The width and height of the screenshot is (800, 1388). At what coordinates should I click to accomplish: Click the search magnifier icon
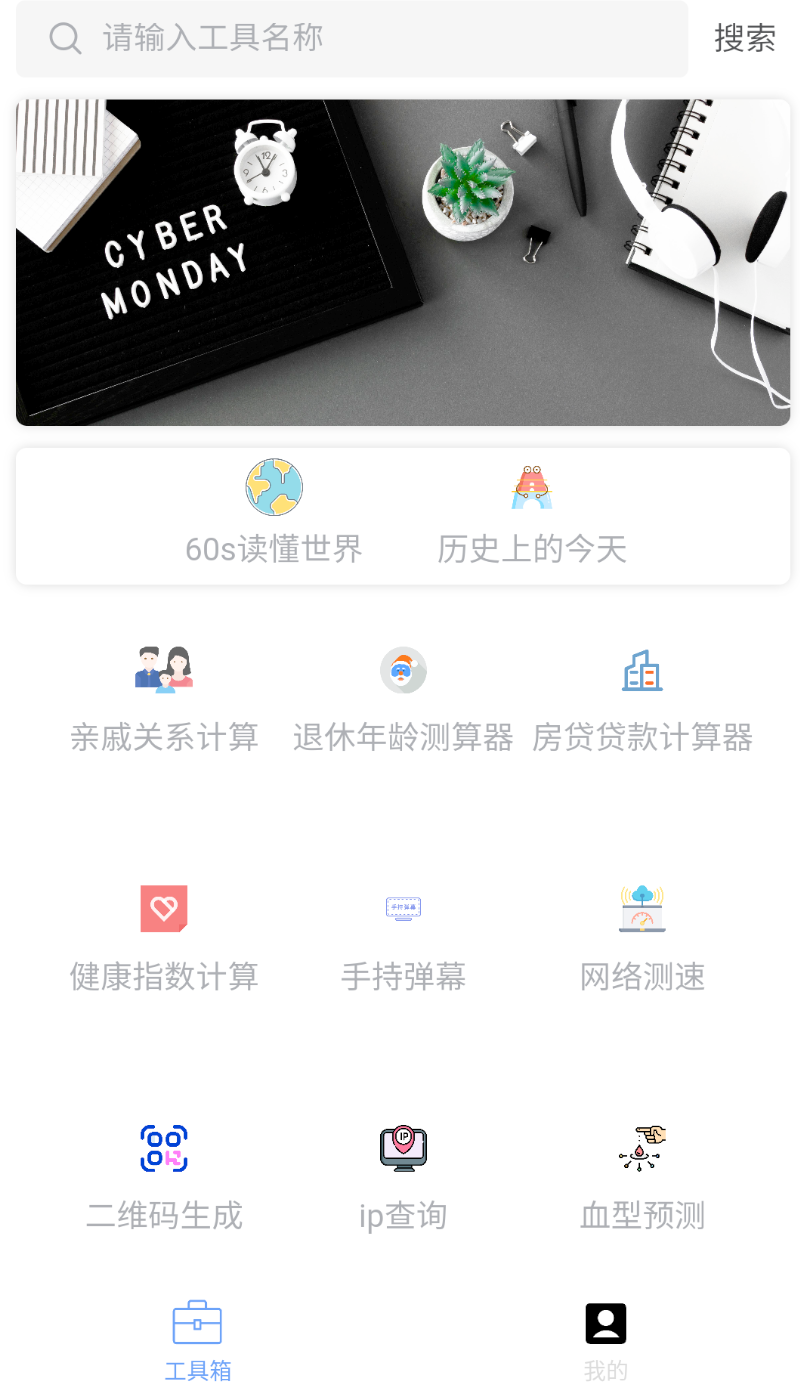click(x=64, y=37)
